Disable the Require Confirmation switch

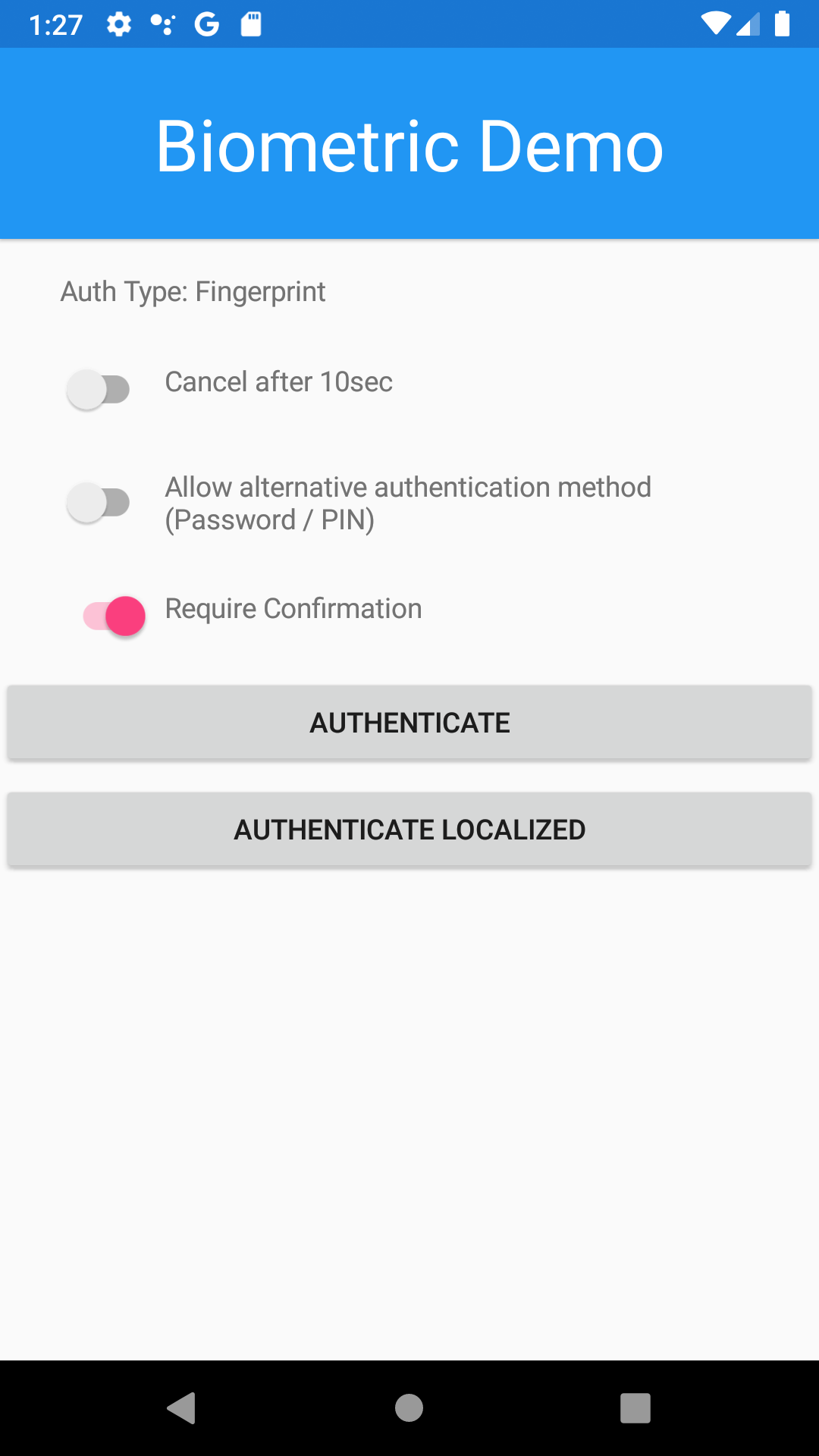112,616
